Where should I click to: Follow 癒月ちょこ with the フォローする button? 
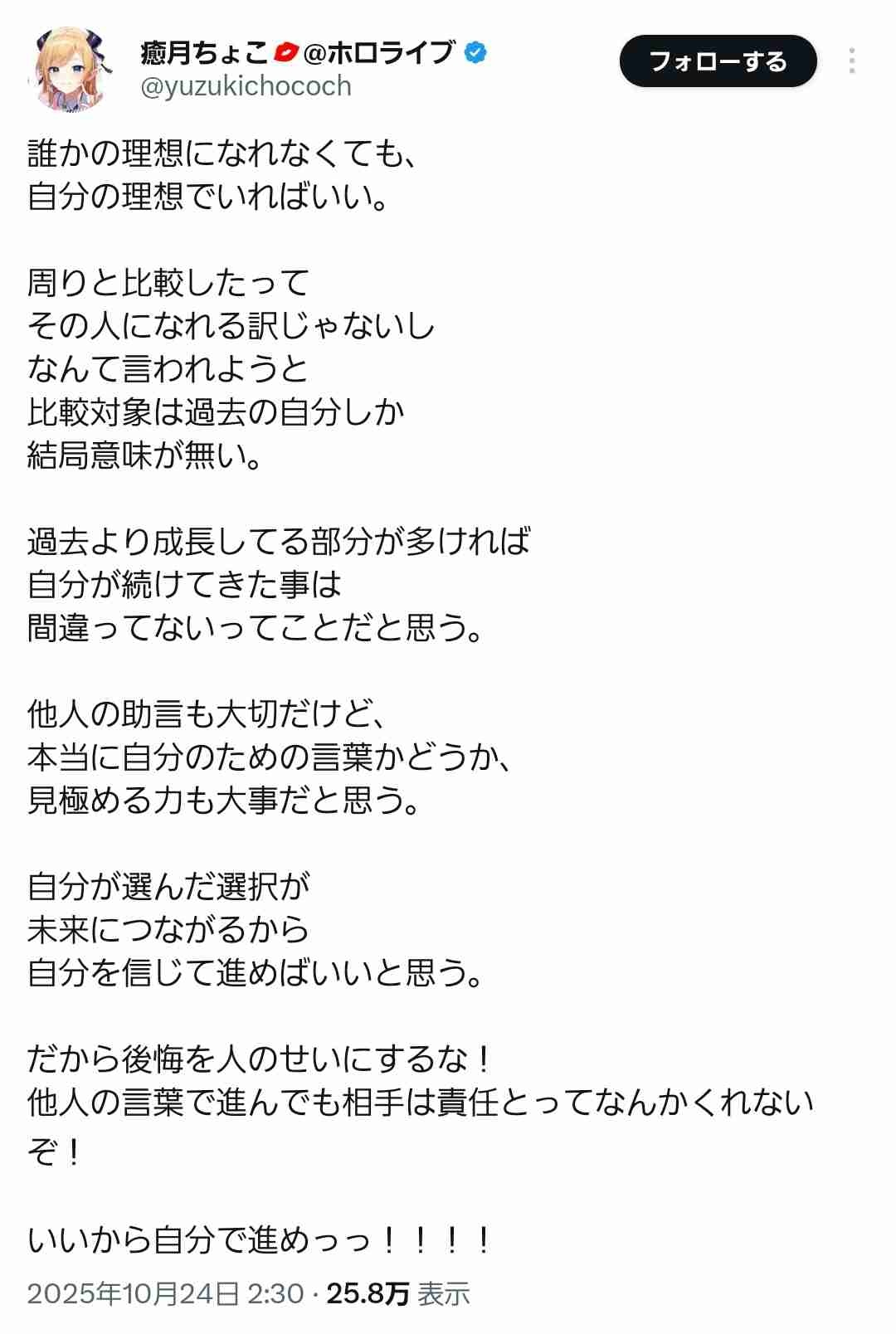(718, 61)
